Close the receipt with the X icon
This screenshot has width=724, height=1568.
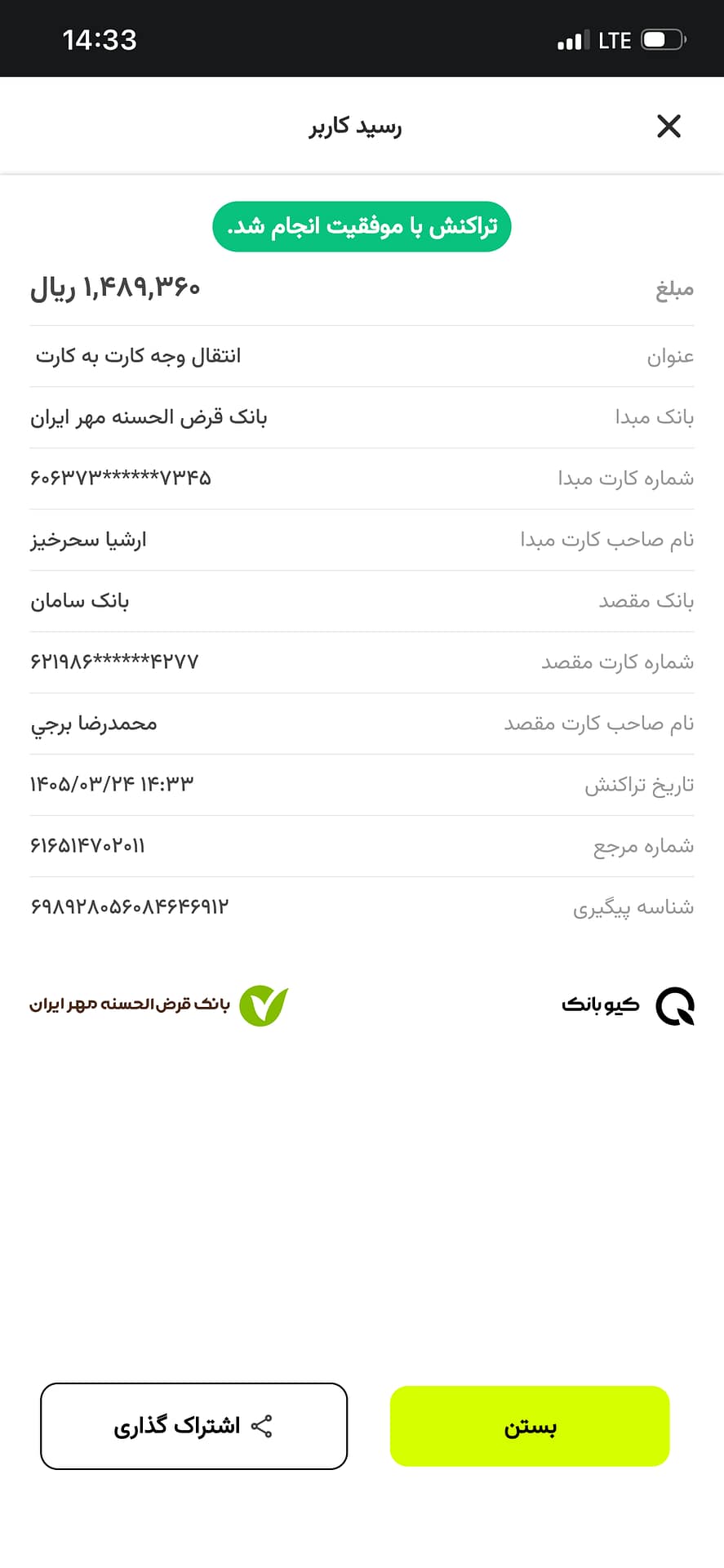click(668, 126)
